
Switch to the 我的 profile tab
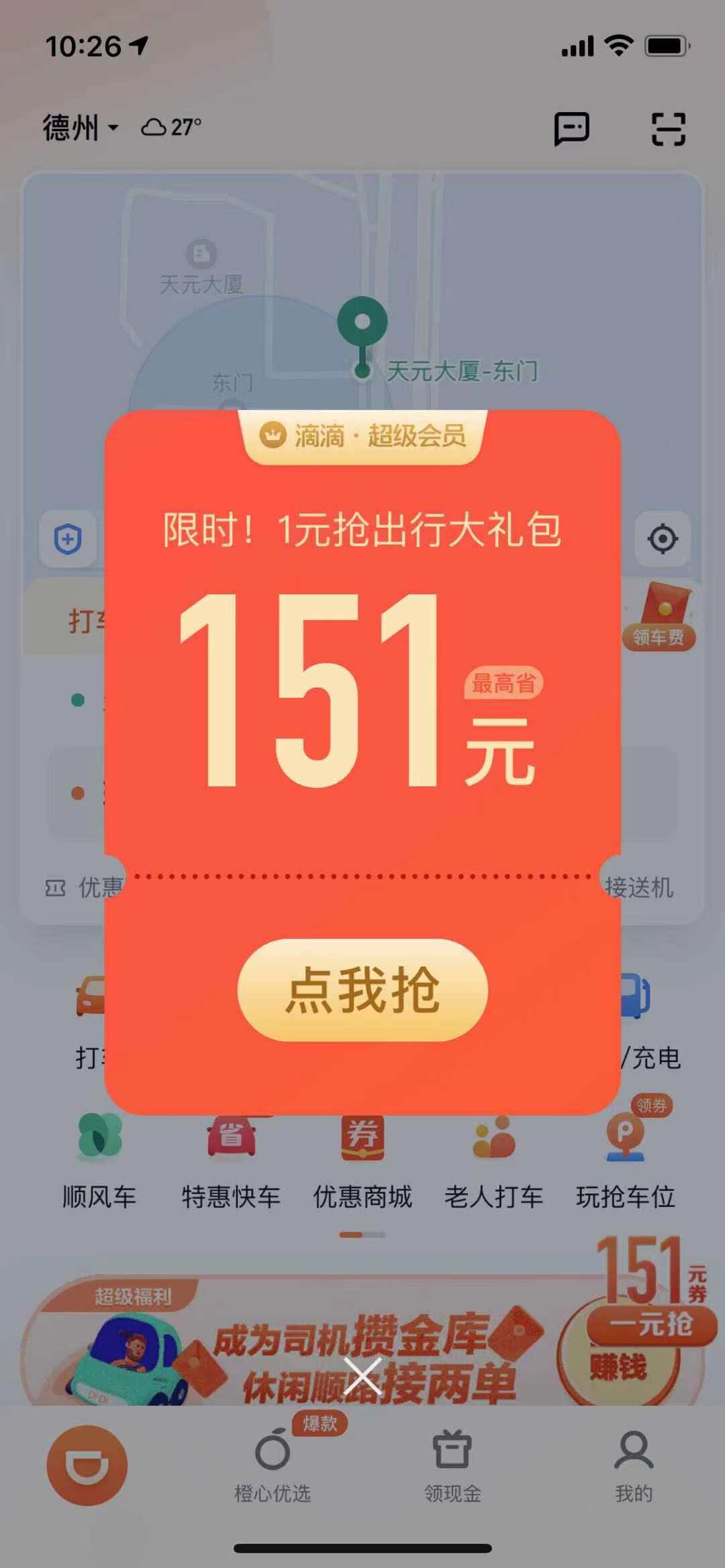(x=634, y=1464)
